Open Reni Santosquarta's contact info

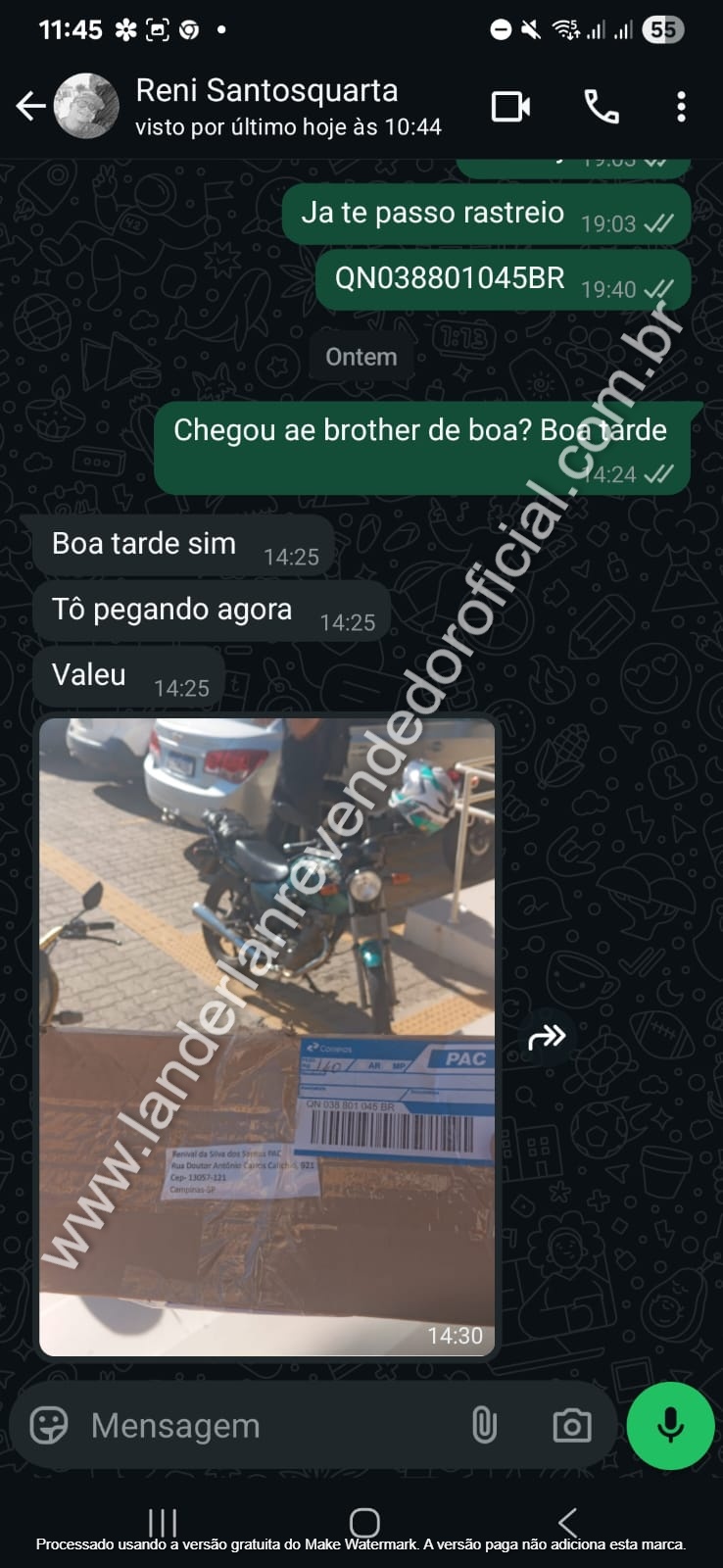(x=266, y=106)
